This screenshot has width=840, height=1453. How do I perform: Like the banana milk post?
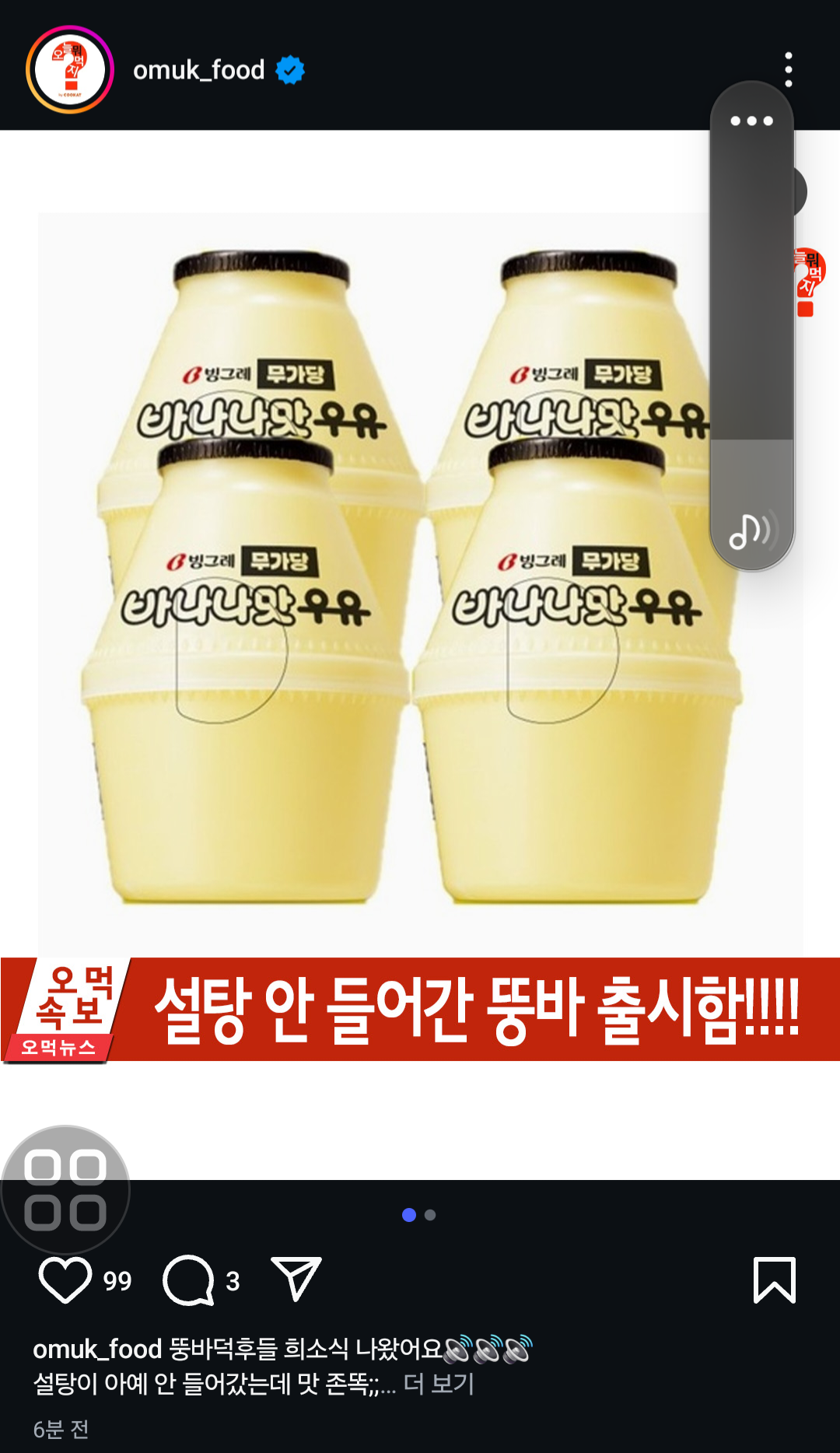tap(65, 1280)
